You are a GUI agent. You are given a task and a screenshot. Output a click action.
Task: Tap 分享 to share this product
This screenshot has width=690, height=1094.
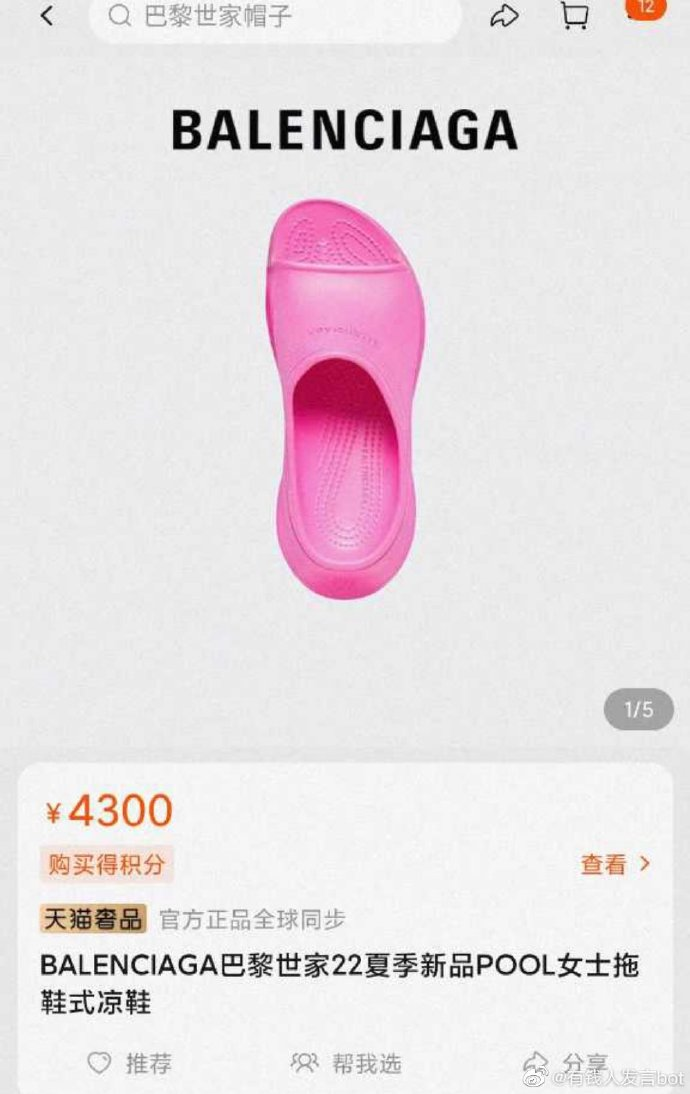tap(565, 1063)
